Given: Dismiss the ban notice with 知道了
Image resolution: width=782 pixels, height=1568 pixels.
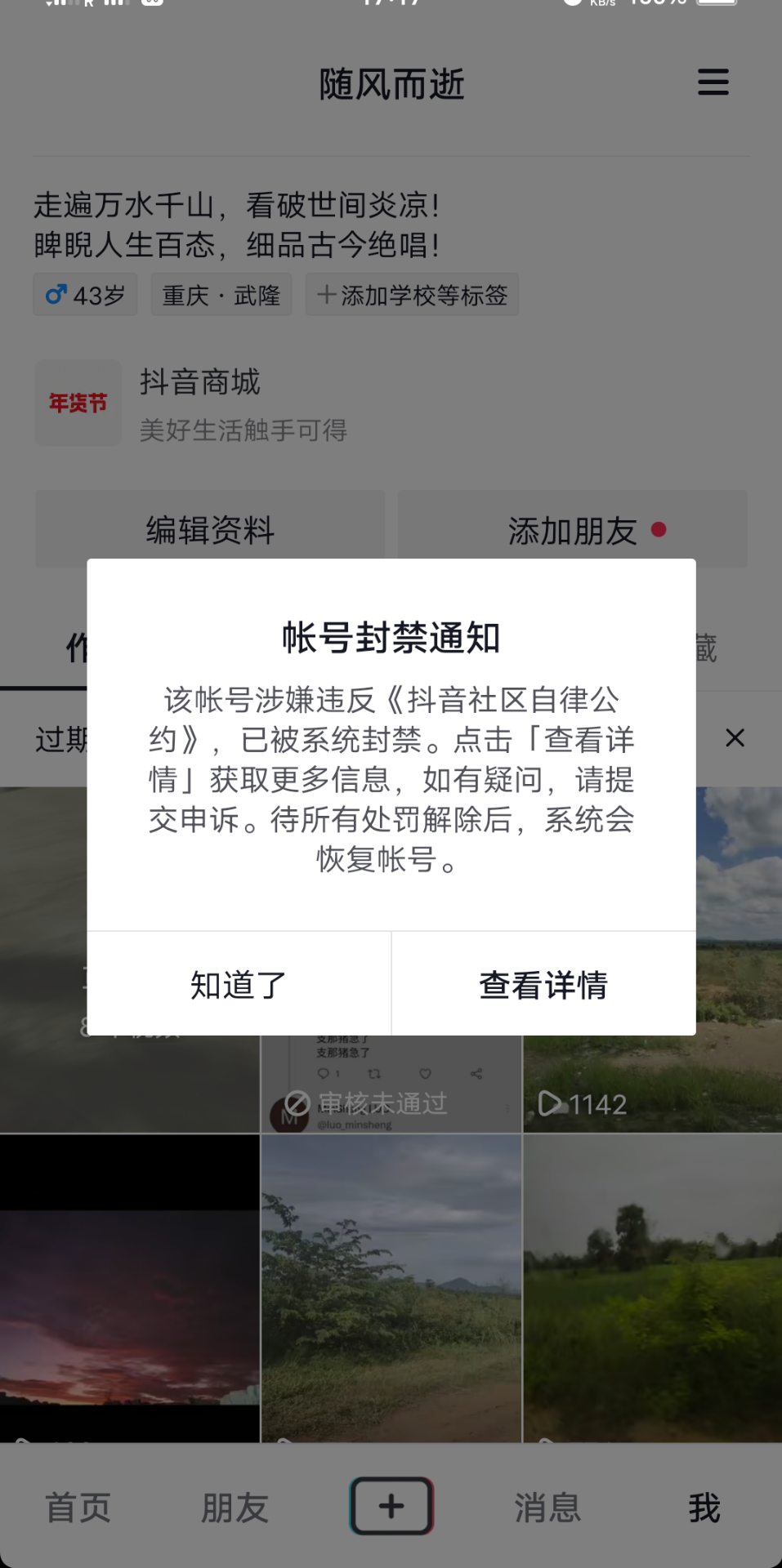Looking at the screenshot, I should (x=239, y=985).
